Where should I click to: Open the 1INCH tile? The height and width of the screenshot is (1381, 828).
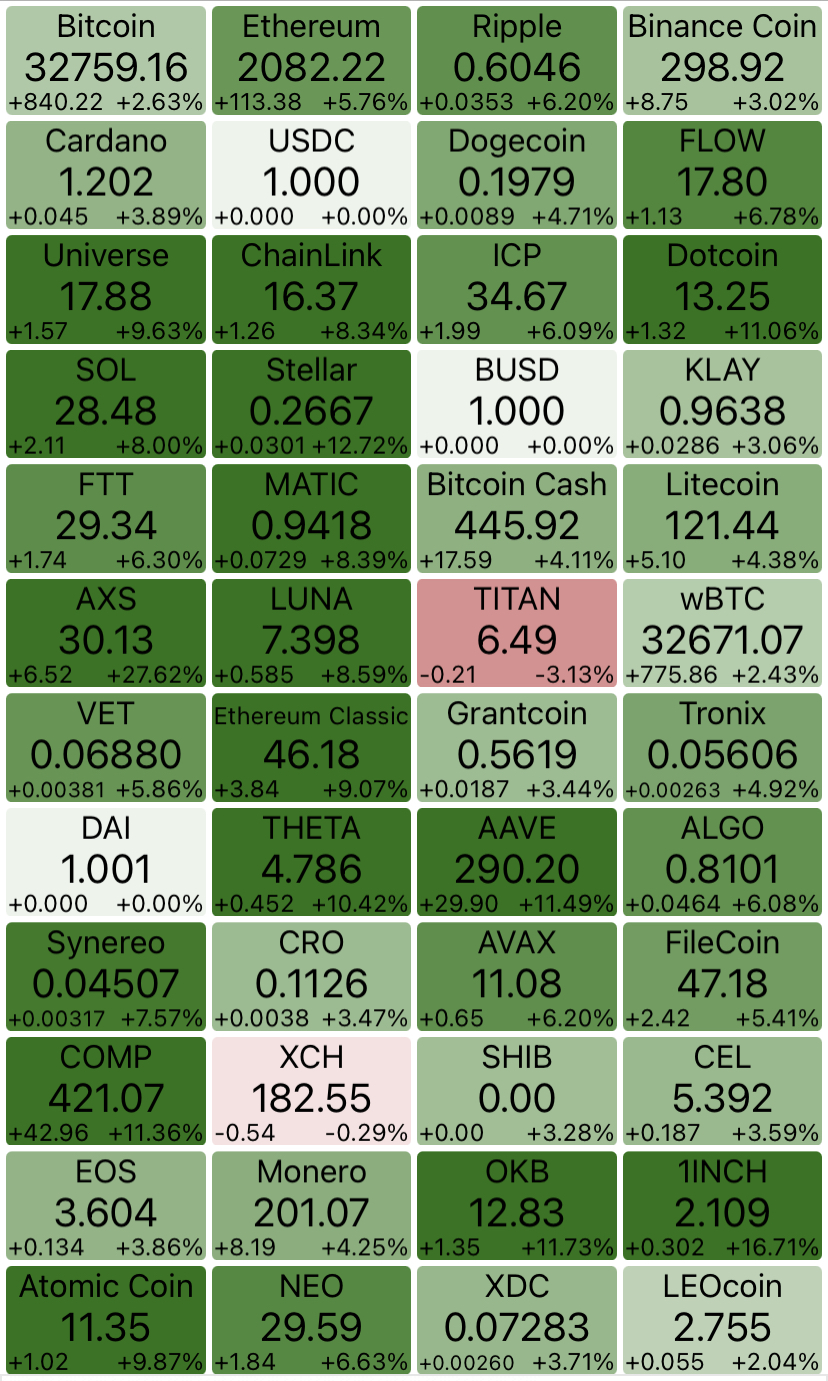pyautogui.click(x=722, y=1205)
